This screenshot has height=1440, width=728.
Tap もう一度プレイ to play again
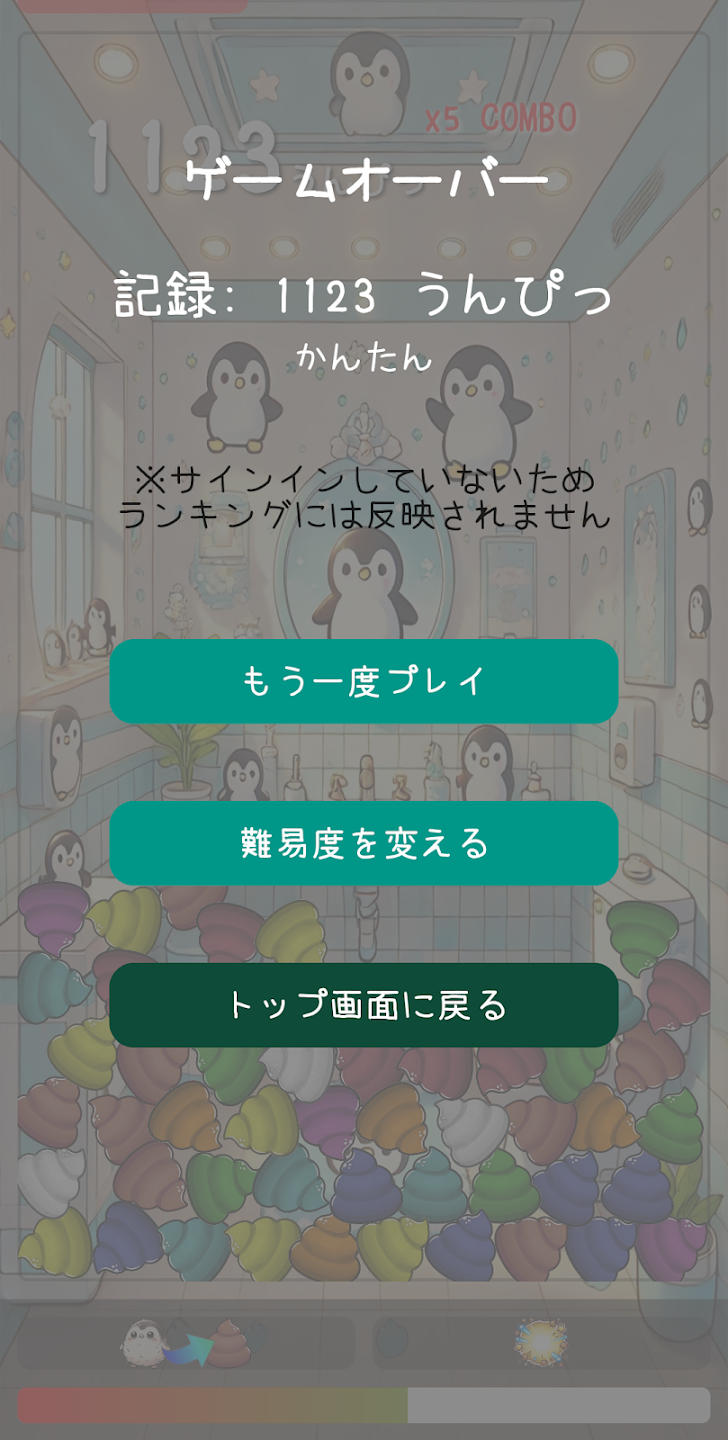pyautogui.click(x=364, y=681)
